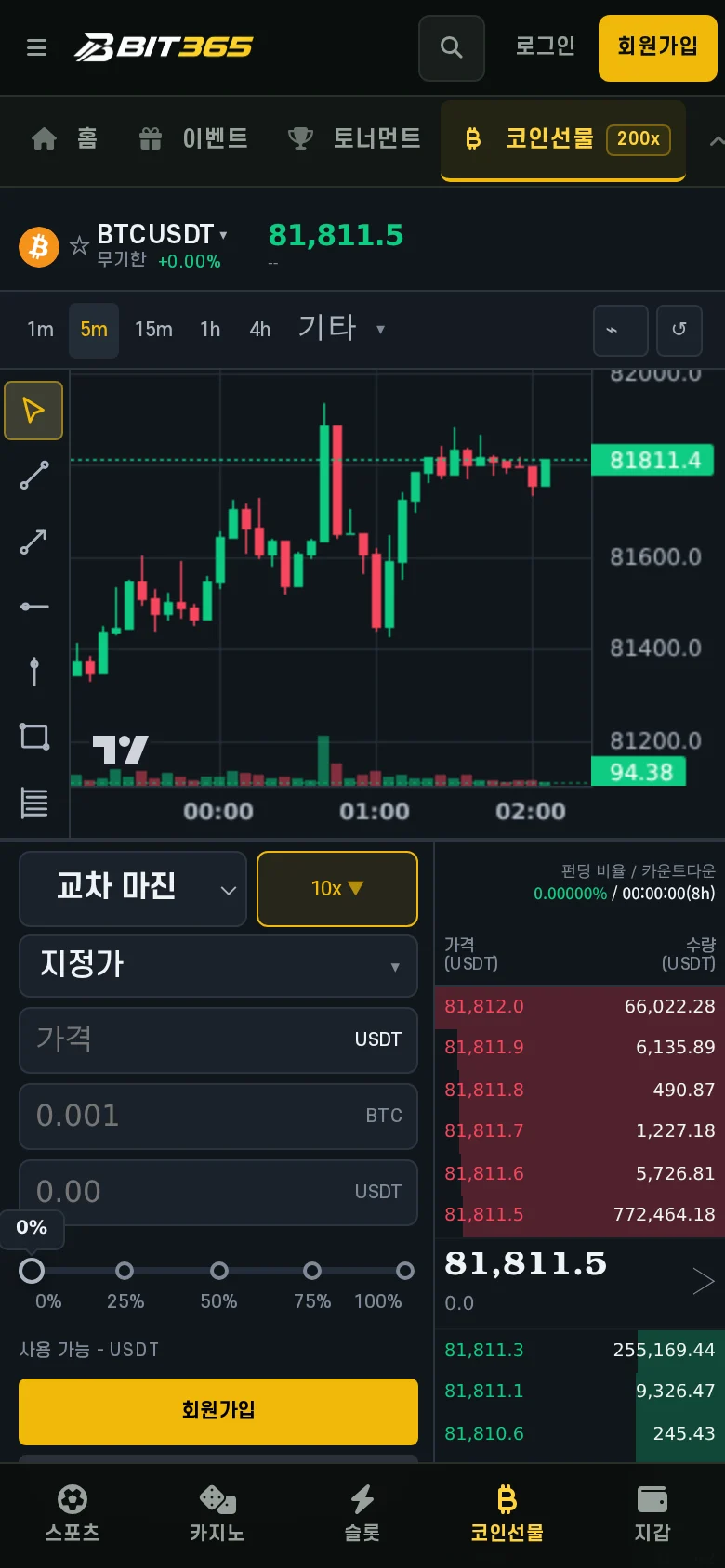Focus the 가격 USDT input field
This screenshot has width=725, height=1568.
point(218,1039)
